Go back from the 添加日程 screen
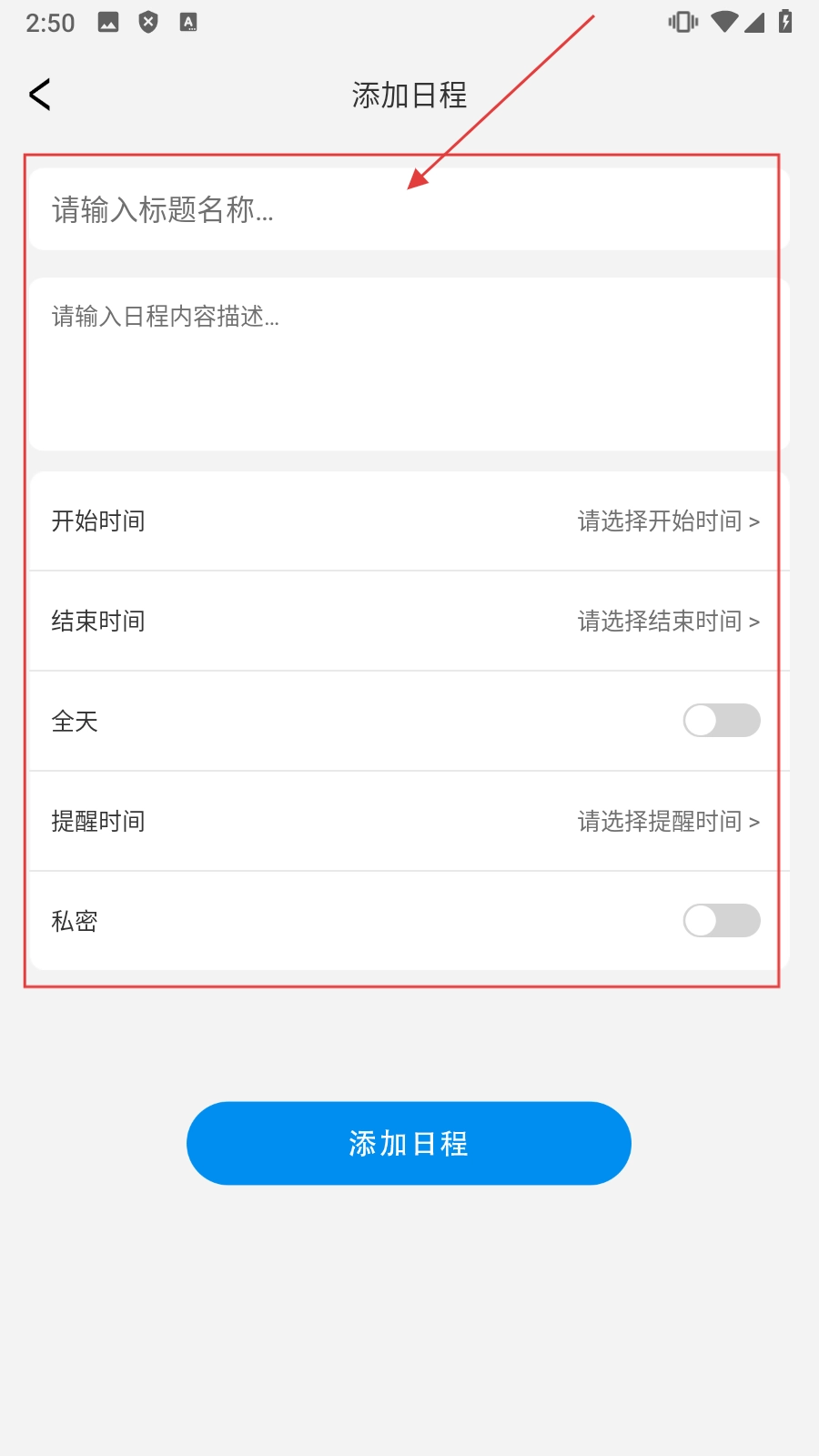819x1456 pixels. point(40,95)
